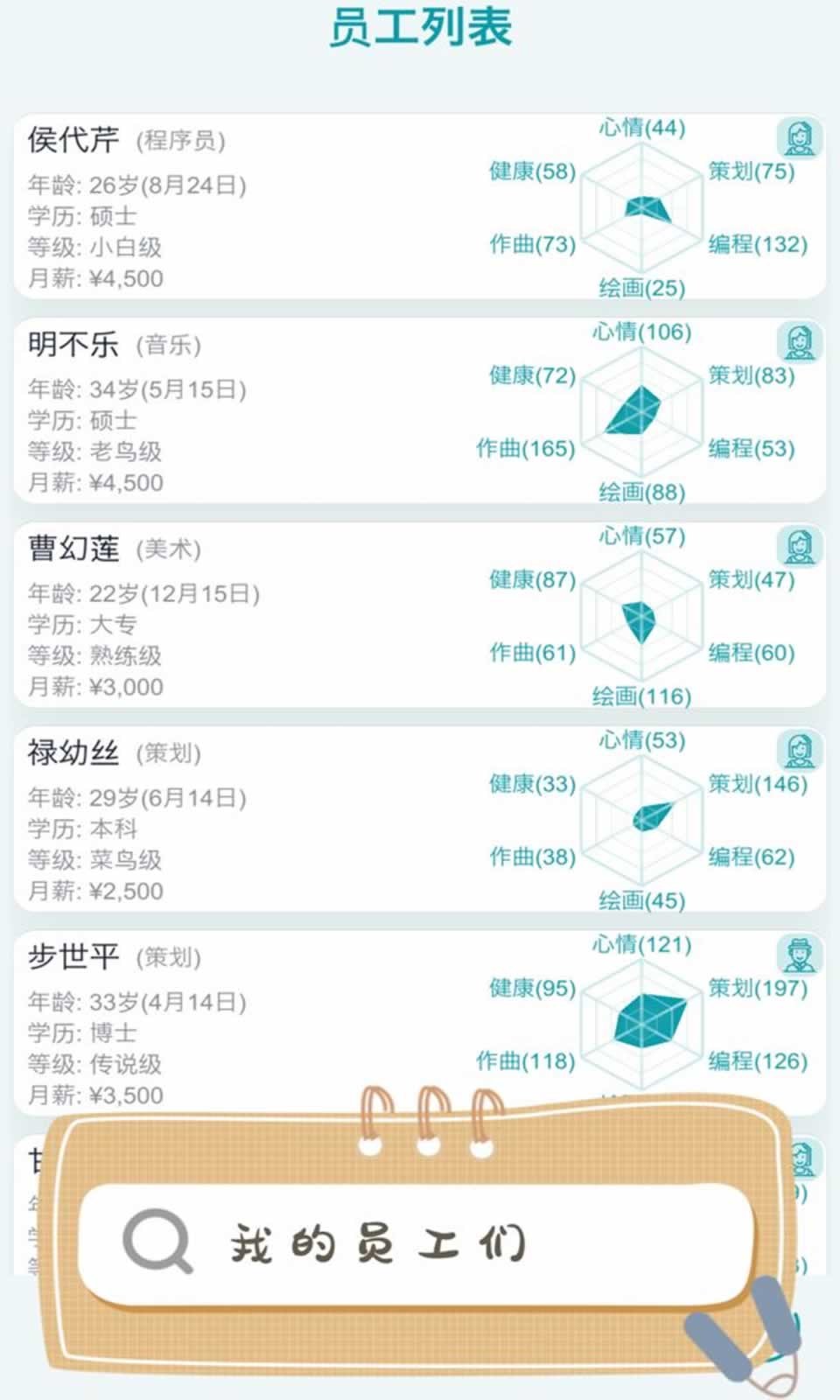Click the 心情(121) stat label
840x1400 pixels.
click(640, 945)
